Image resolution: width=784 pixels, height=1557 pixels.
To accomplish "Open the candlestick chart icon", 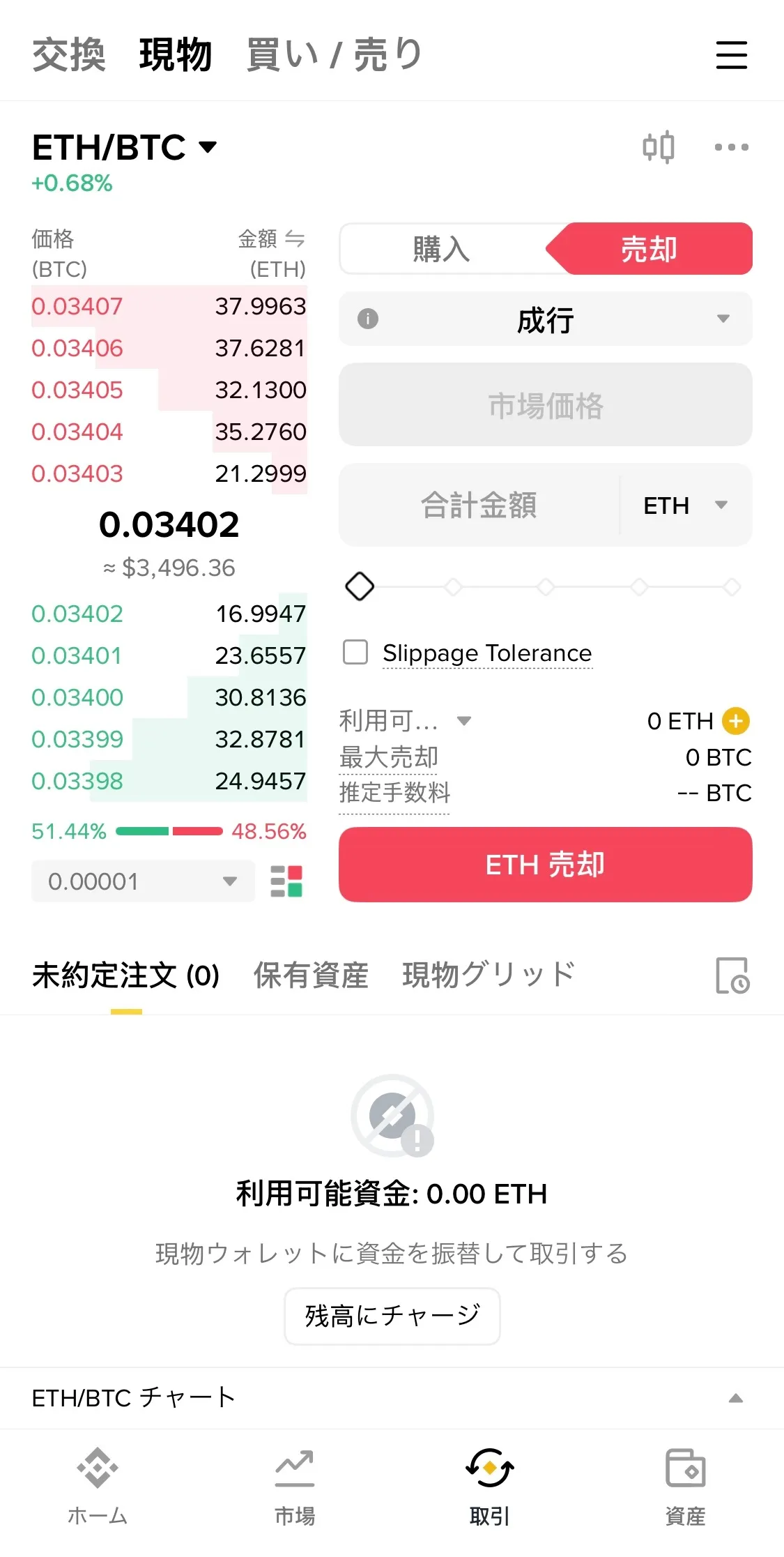I will pyautogui.click(x=658, y=147).
